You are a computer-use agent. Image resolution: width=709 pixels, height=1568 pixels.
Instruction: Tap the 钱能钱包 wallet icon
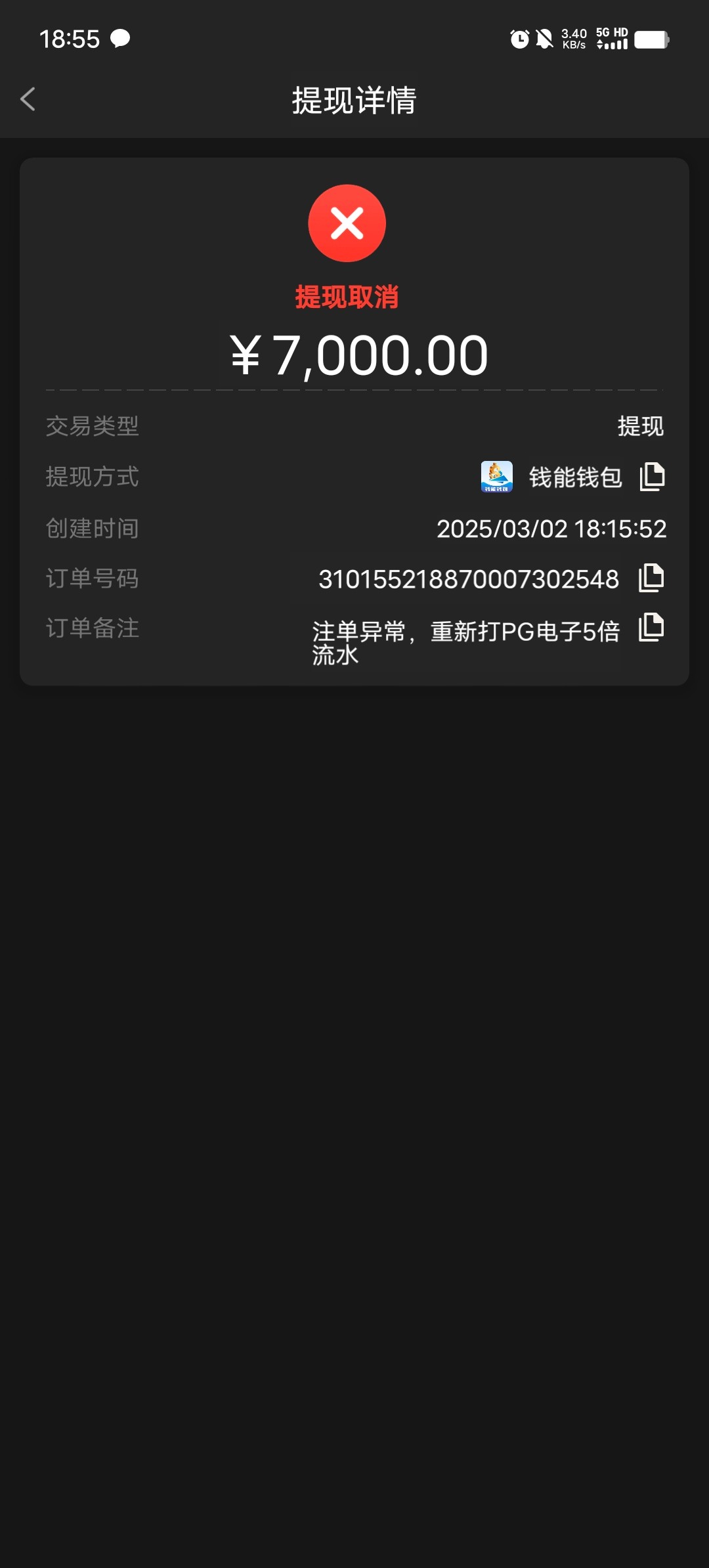tap(496, 477)
